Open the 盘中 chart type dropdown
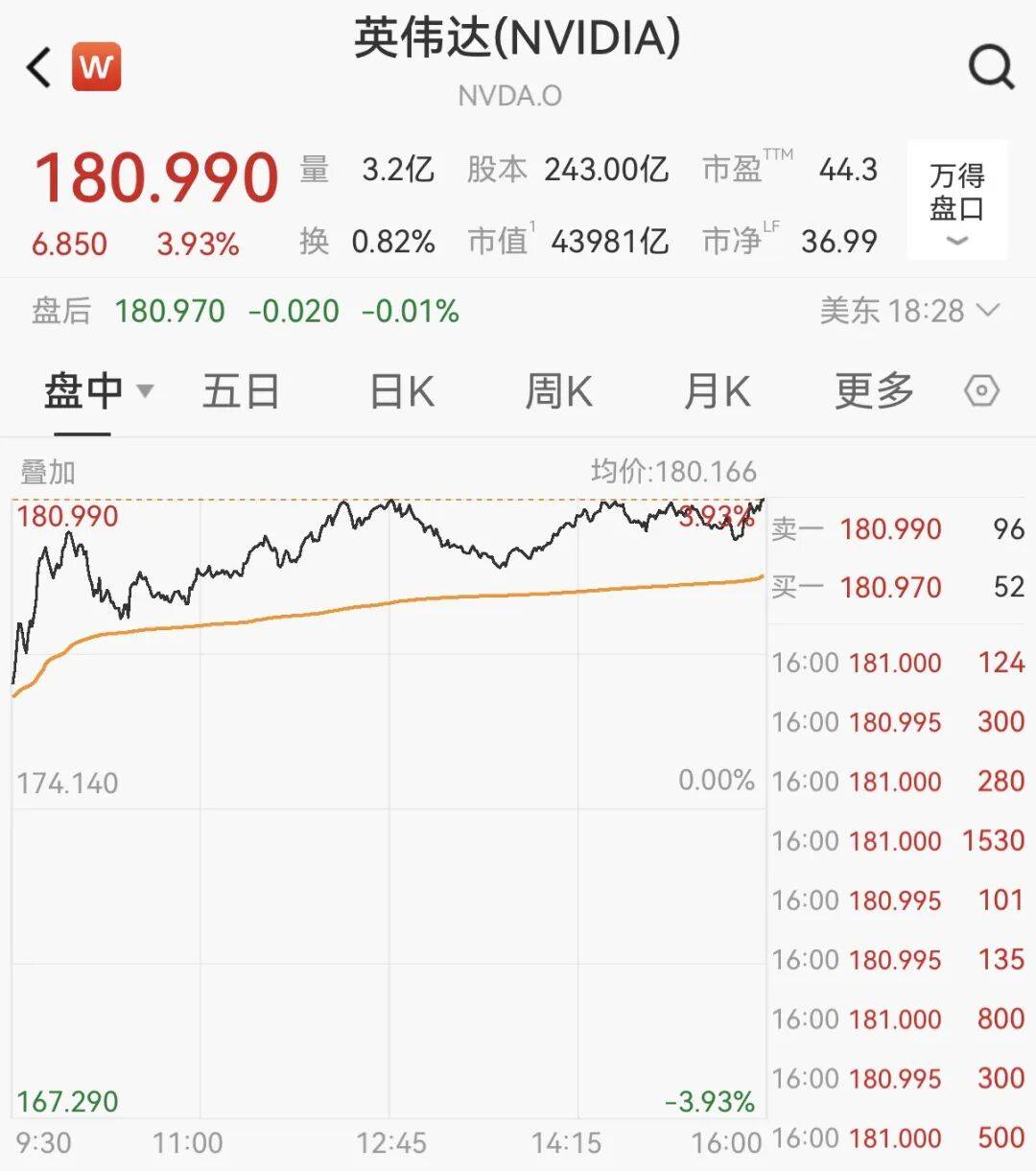This screenshot has height=1171, width=1036. 98,391
